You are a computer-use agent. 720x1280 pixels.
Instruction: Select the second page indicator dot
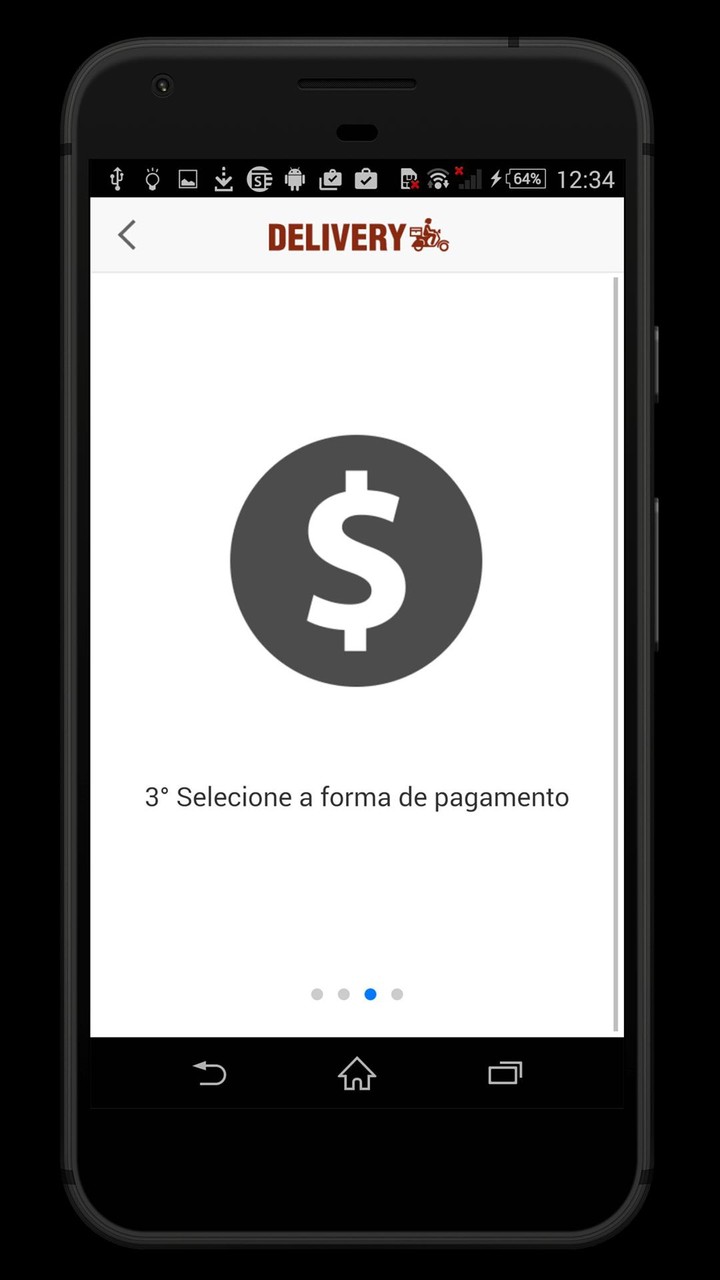coord(344,994)
